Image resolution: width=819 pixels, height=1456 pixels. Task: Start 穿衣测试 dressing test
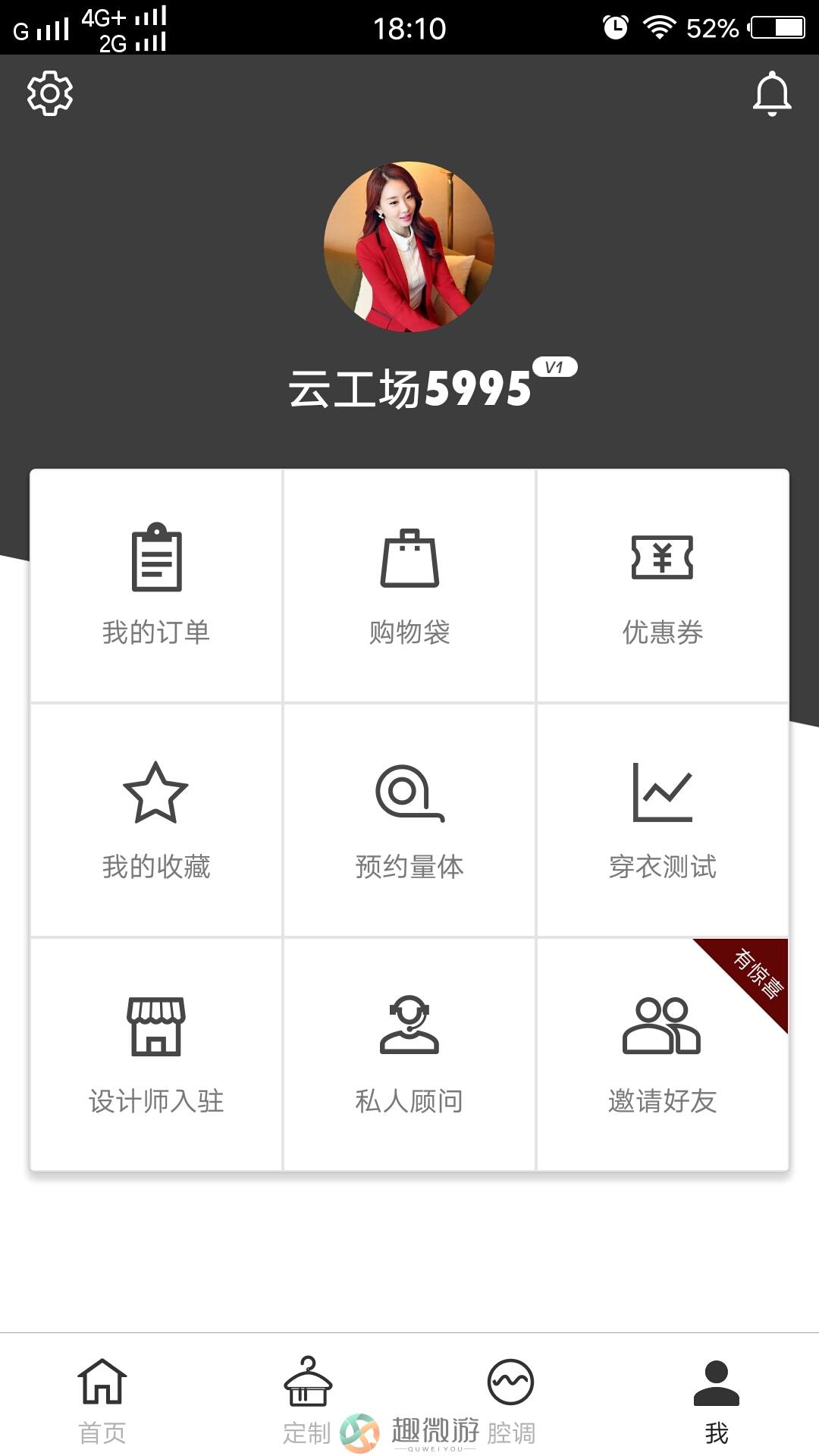coord(663,820)
